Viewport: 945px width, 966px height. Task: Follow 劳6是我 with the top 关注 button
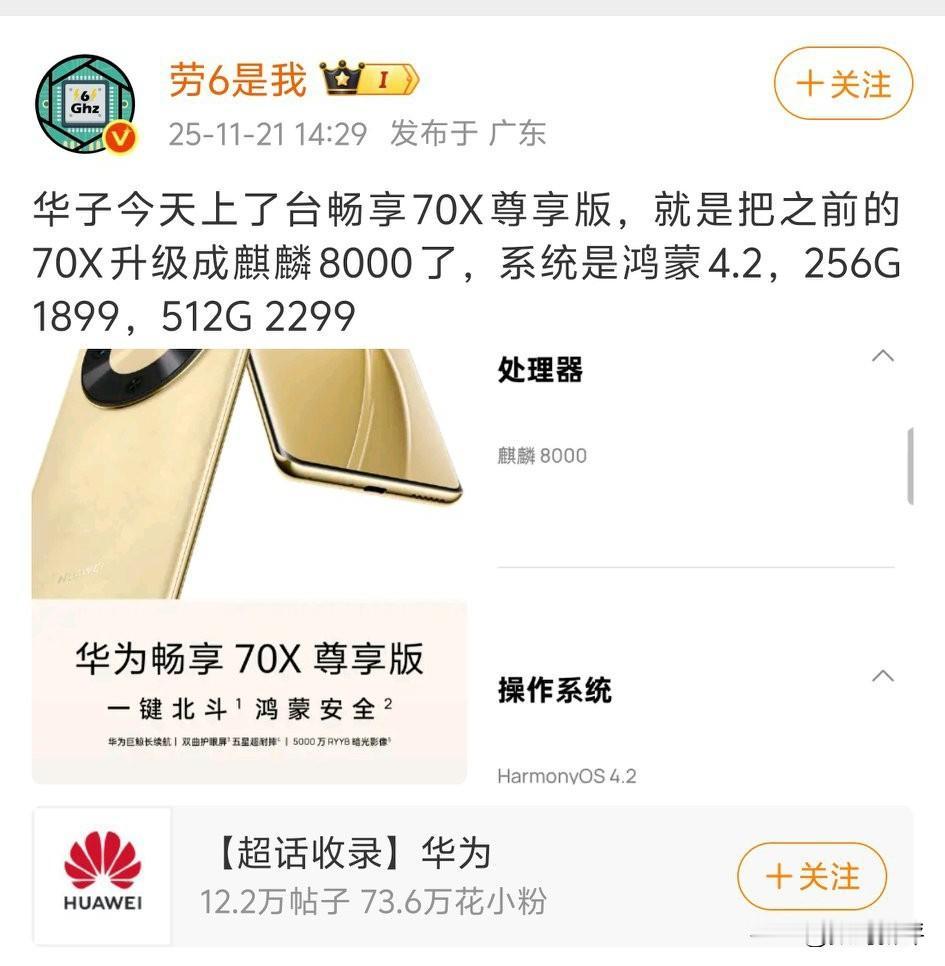tap(843, 84)
